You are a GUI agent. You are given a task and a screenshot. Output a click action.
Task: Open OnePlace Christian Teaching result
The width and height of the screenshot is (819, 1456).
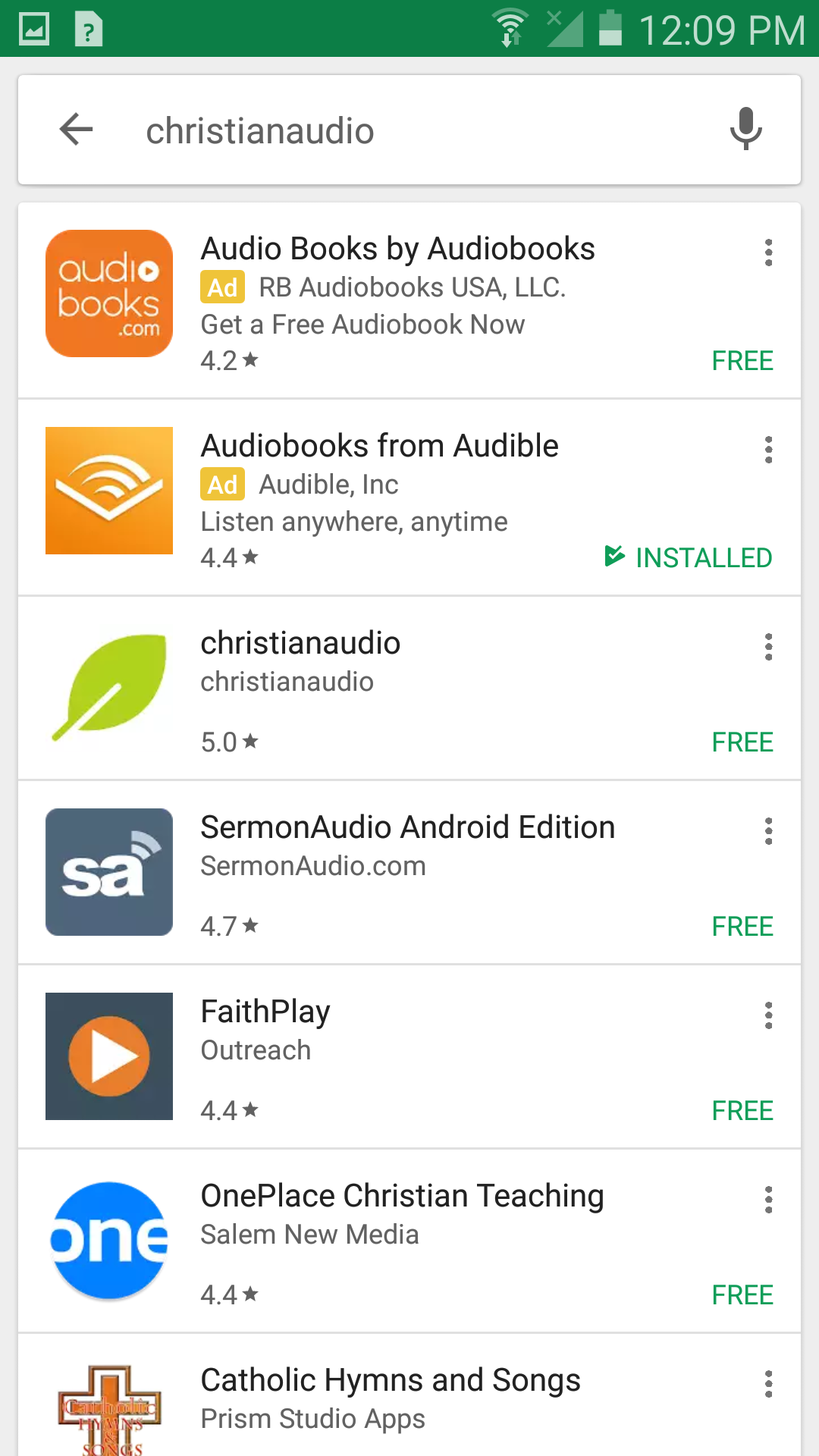click(409, 1241)
